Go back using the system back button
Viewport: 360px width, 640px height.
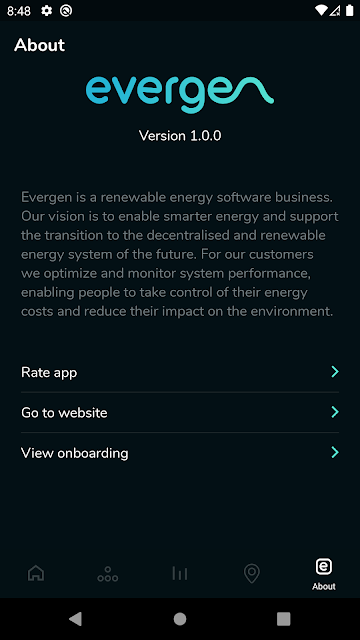point(75,619)
